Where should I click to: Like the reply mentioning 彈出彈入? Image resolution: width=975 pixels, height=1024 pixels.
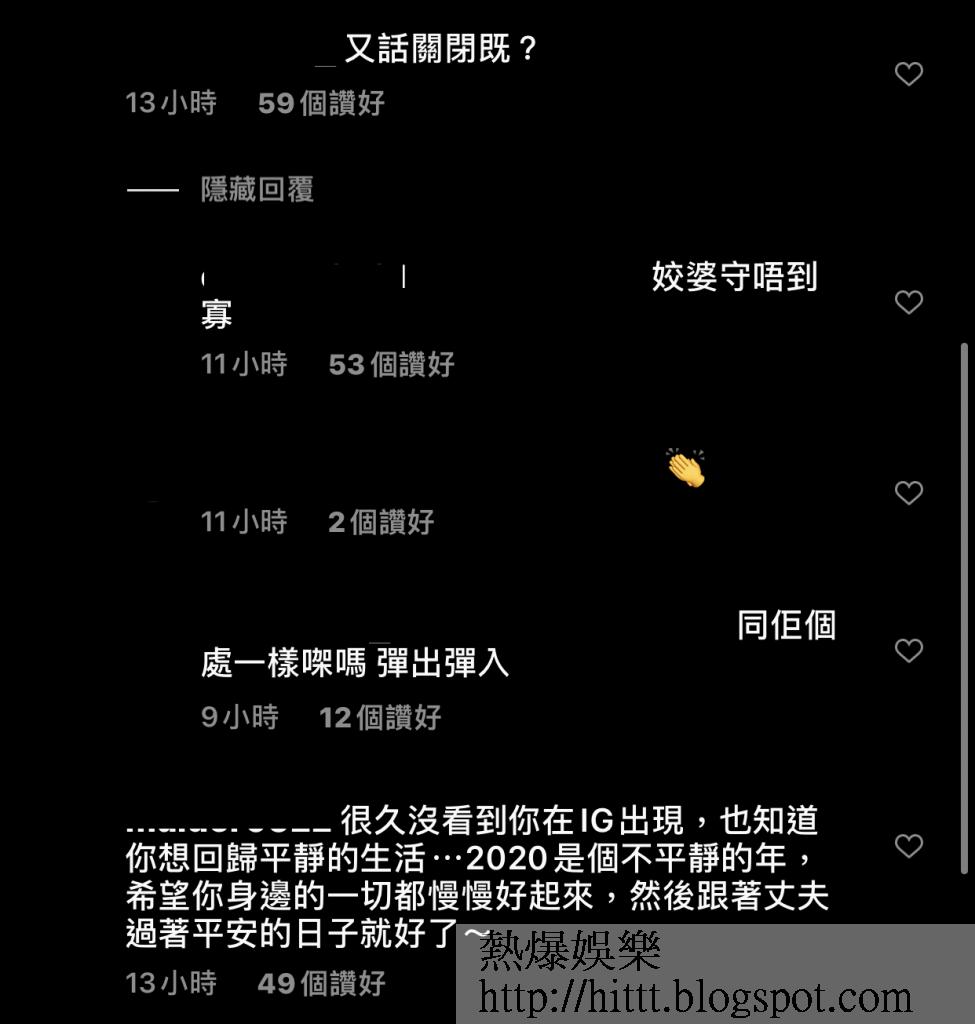click(x=908, y=651)
